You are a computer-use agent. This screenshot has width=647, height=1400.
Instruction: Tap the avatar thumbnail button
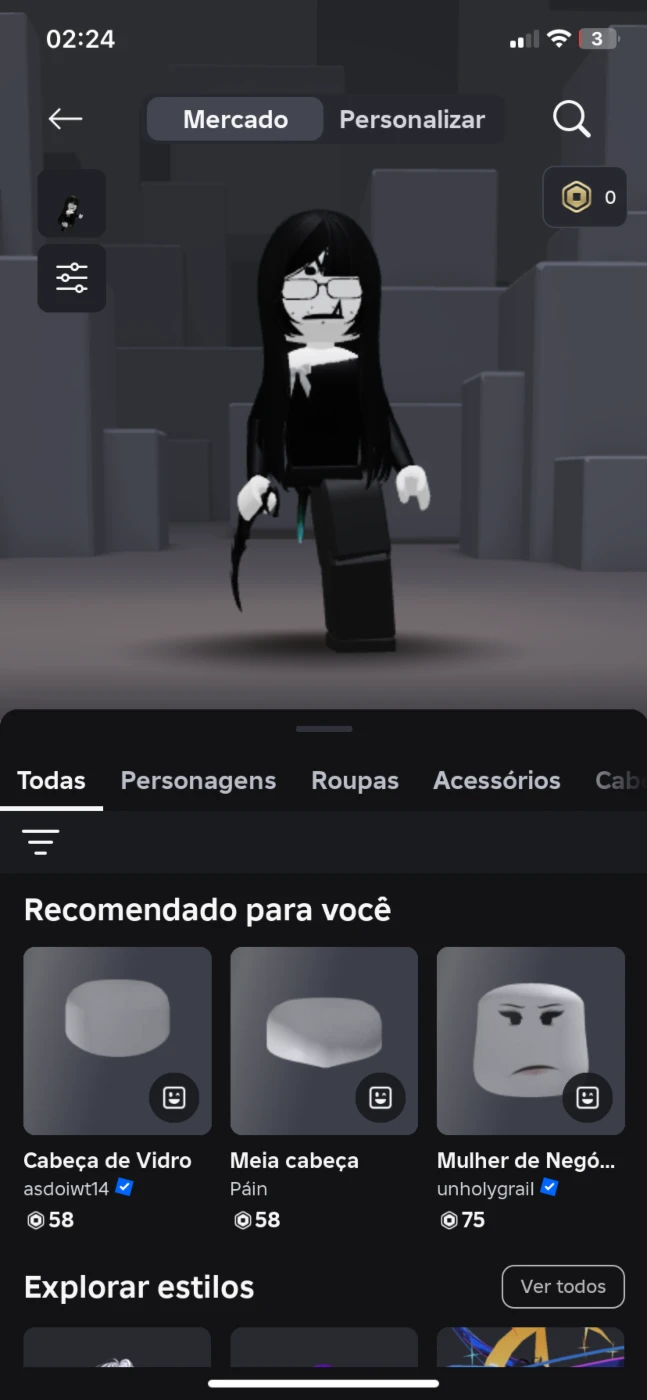(72, 204)
